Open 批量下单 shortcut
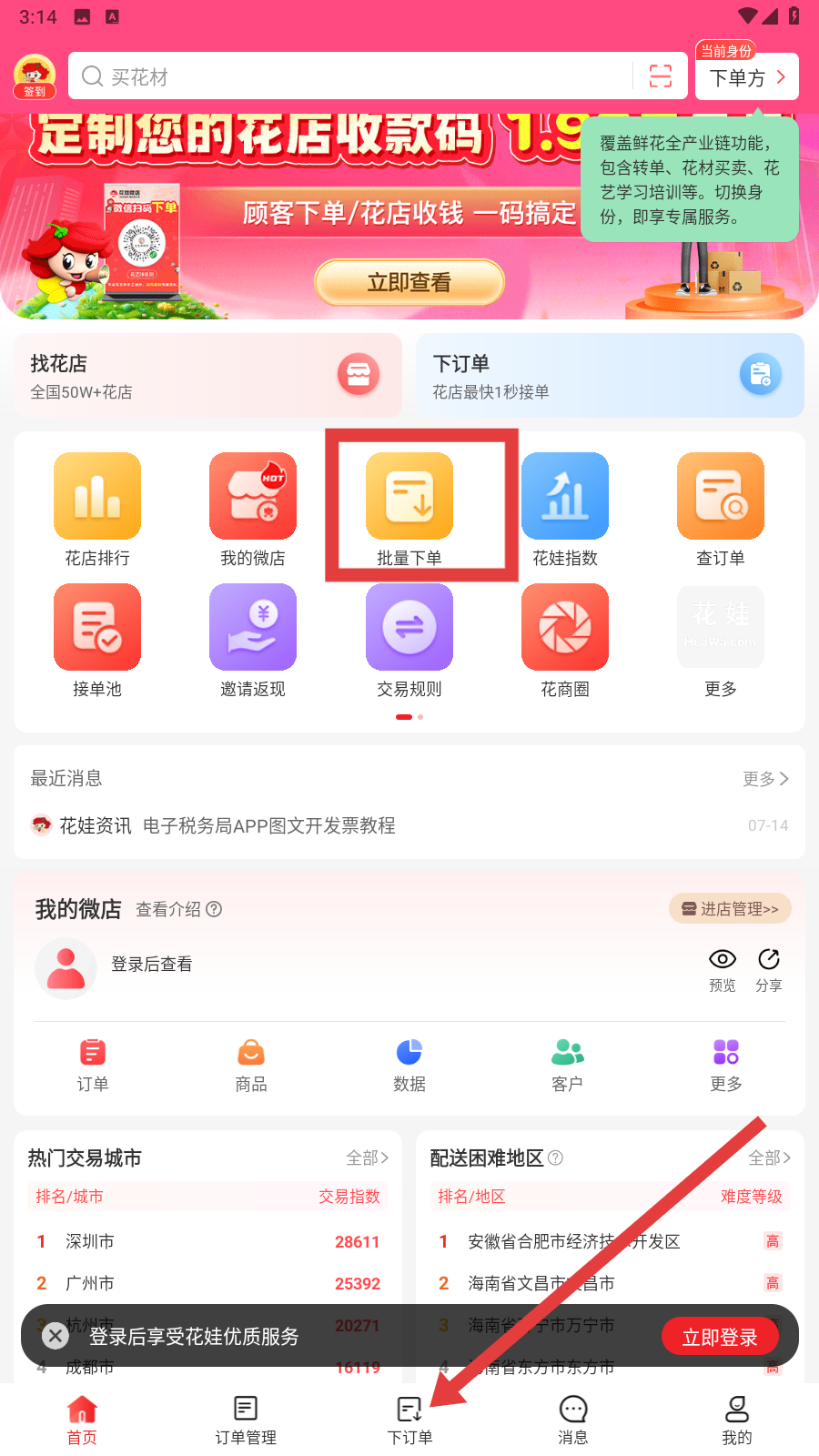This screenshot has height=1456, width=819. [x=409, y=508]
